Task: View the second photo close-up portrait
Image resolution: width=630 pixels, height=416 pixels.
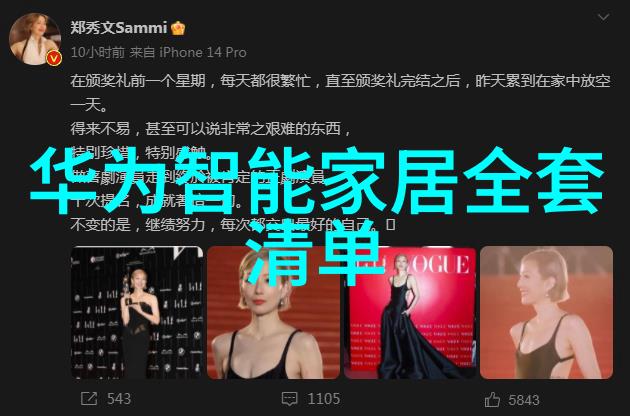Action: pyautogui.click(x=272, y=311)
